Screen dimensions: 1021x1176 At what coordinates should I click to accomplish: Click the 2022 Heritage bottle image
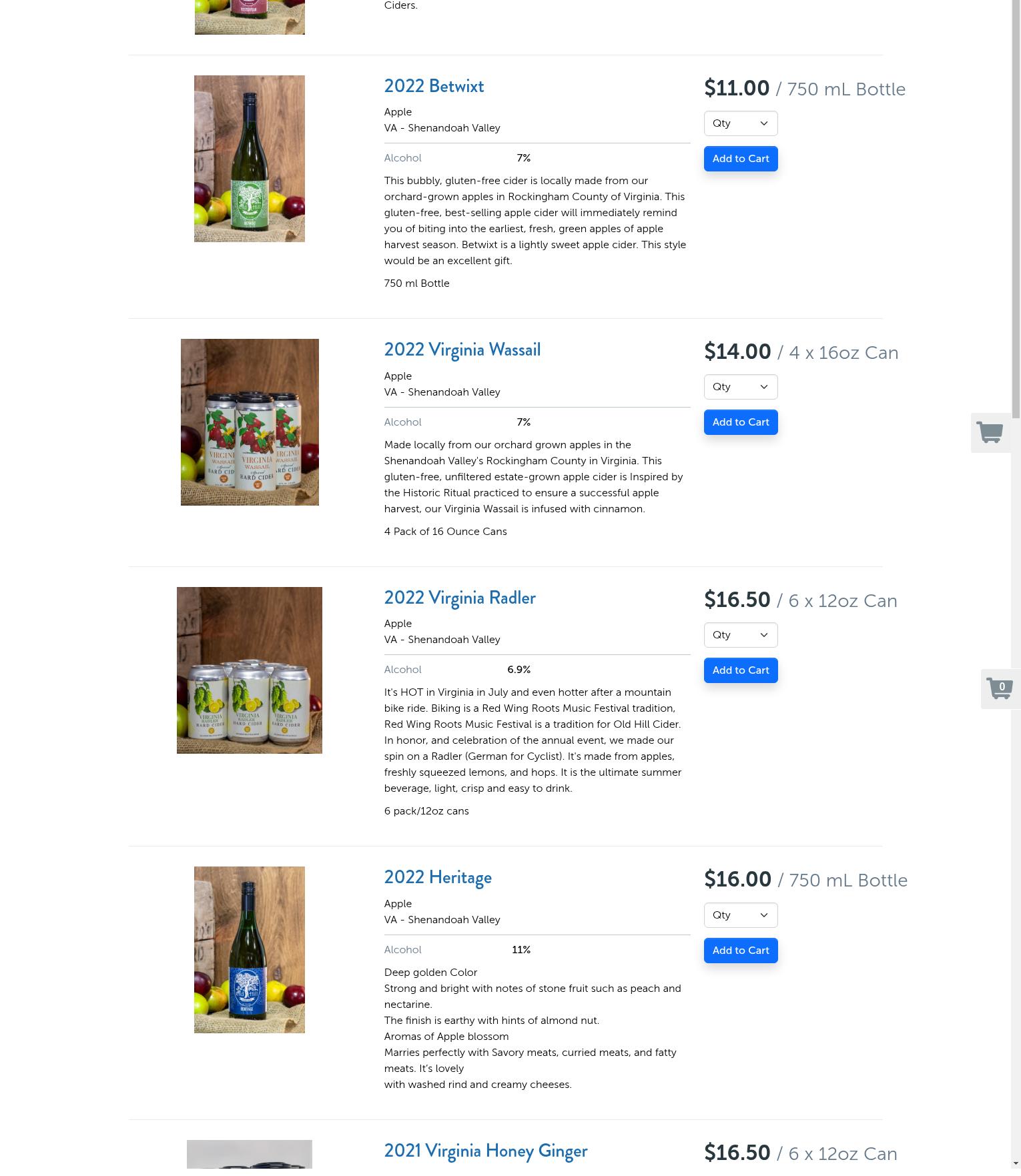click(249, 949)
